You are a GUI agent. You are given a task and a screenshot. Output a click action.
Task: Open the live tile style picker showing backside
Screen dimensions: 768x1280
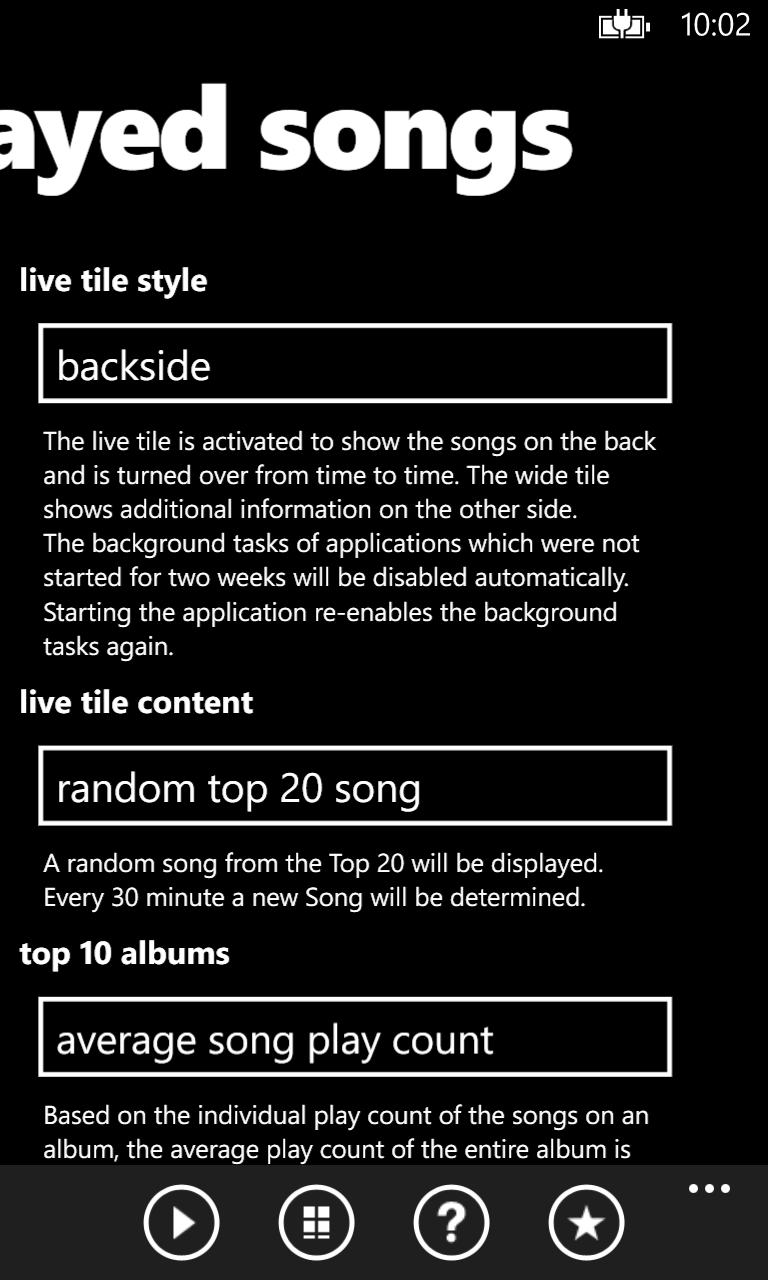pos(355,363)
